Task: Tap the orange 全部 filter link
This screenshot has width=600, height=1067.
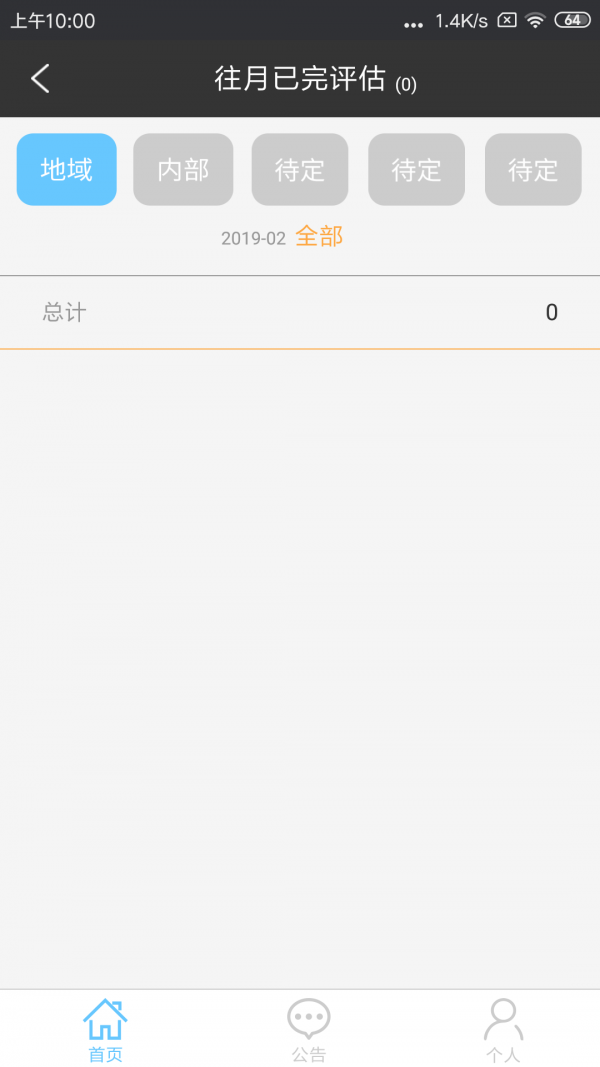Action: point(319,237)
